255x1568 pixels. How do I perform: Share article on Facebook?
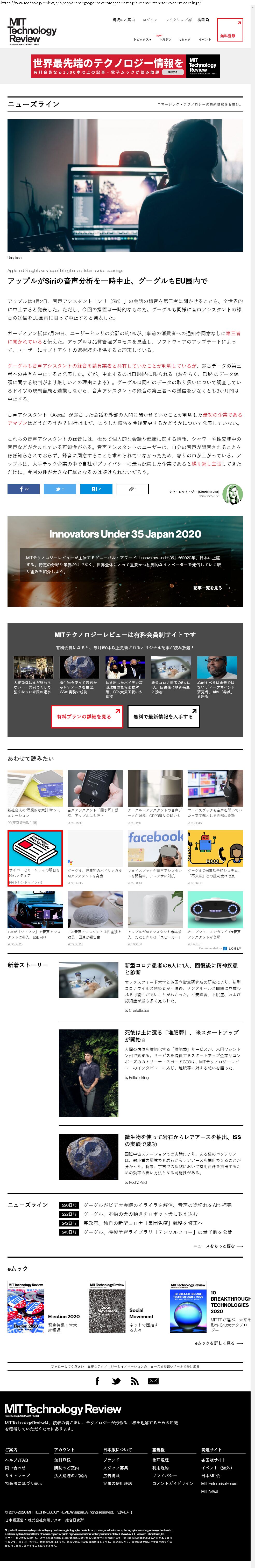click(23, 488)
